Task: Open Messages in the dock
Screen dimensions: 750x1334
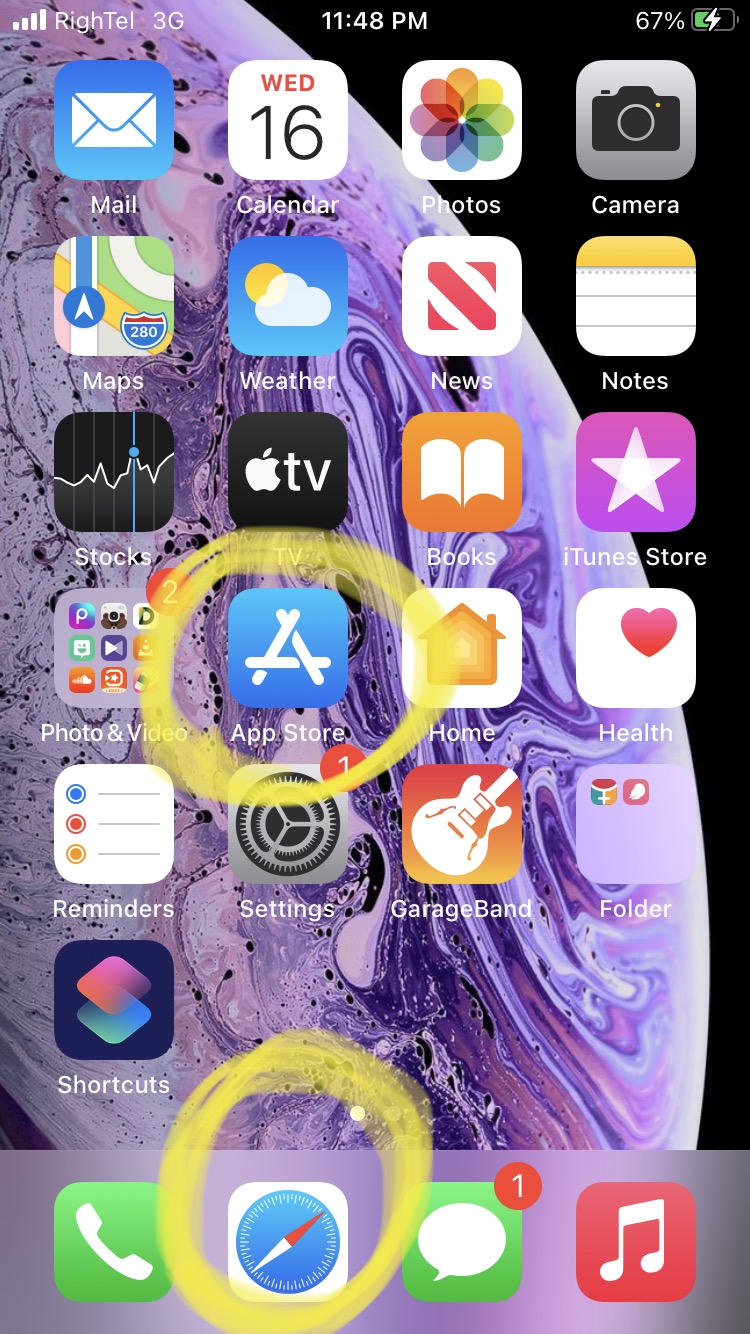Action: [462, 1242]
